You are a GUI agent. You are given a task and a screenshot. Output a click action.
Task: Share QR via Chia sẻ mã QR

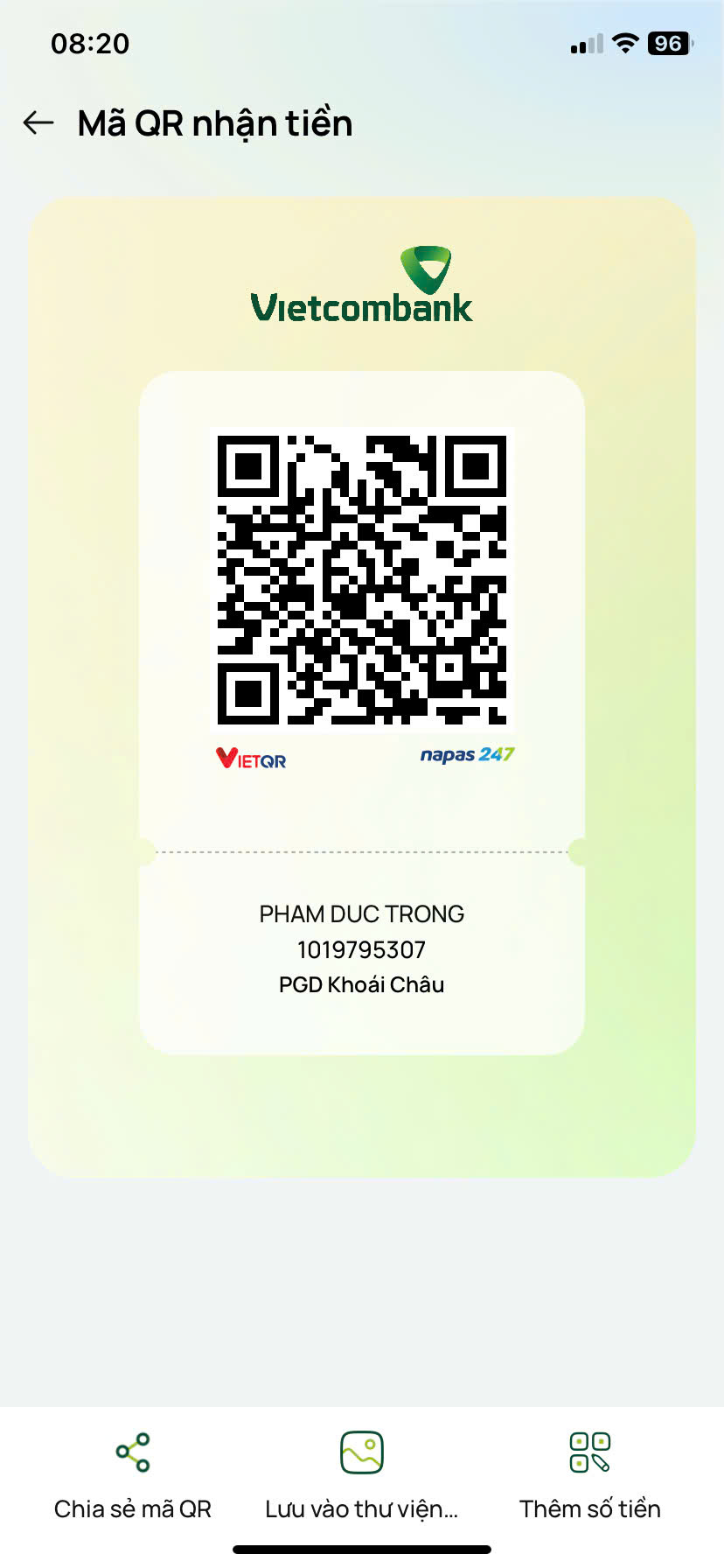[x=133, y=1474]
